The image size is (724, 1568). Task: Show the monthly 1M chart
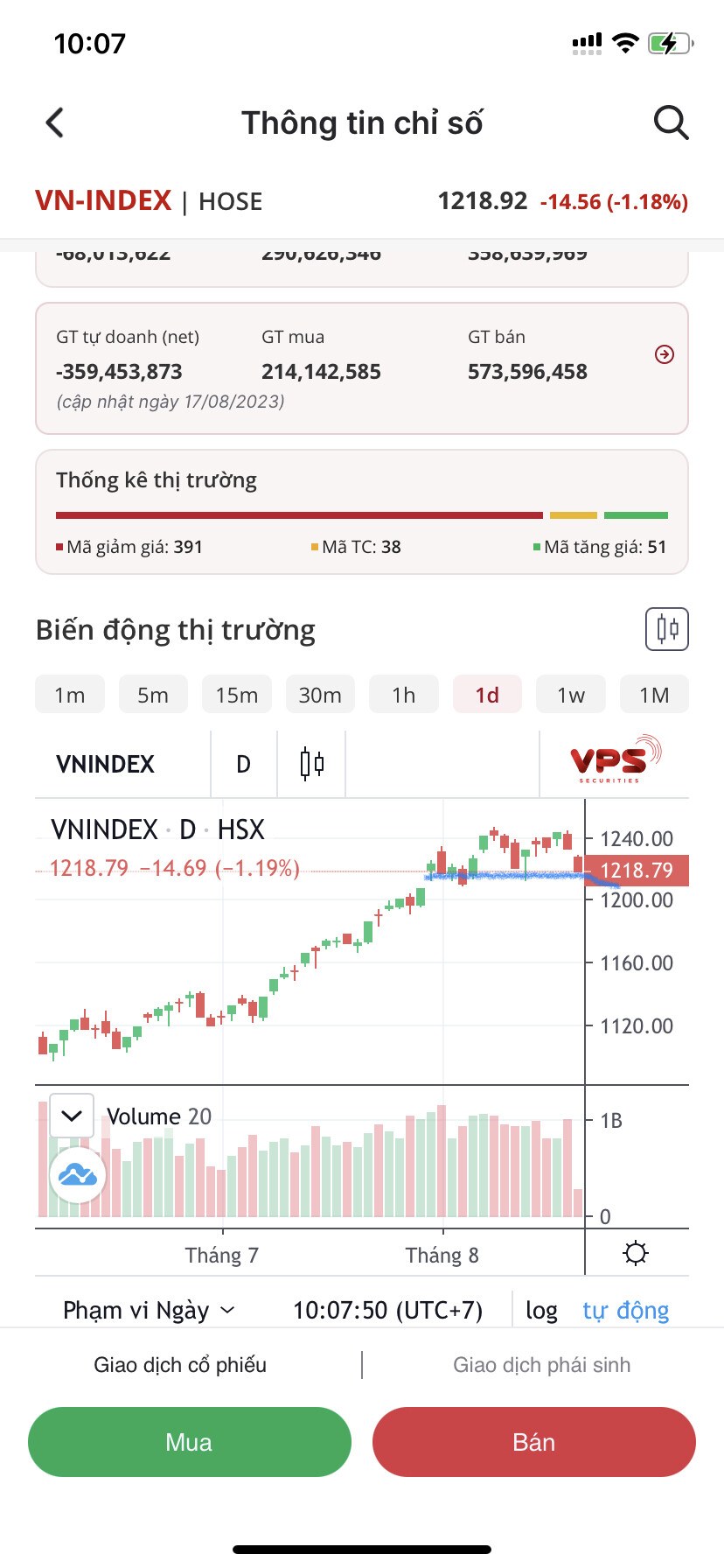click(654, 695)
